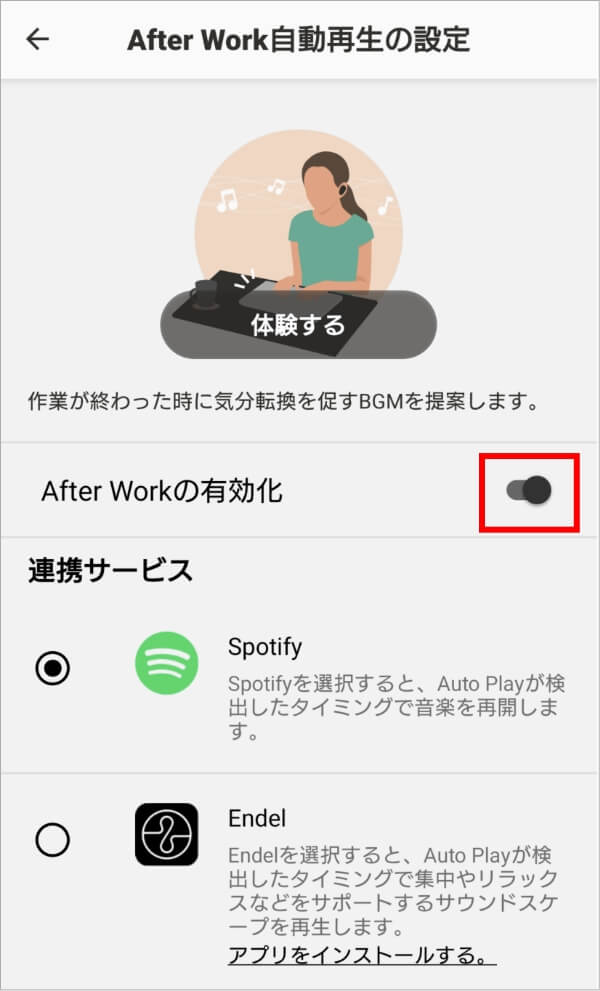
Task: Select Endel as linked service
Action: (53, 841)
